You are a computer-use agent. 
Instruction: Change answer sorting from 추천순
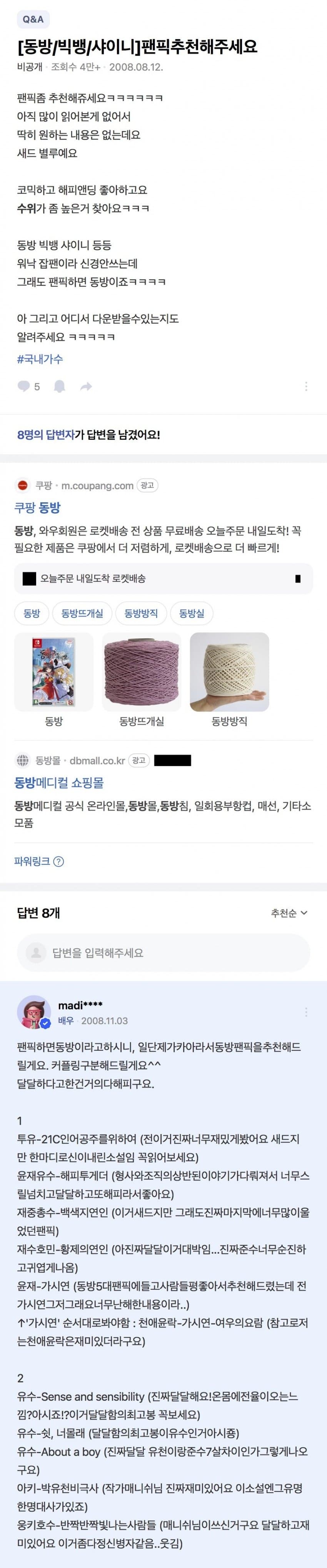coord(289,912)
